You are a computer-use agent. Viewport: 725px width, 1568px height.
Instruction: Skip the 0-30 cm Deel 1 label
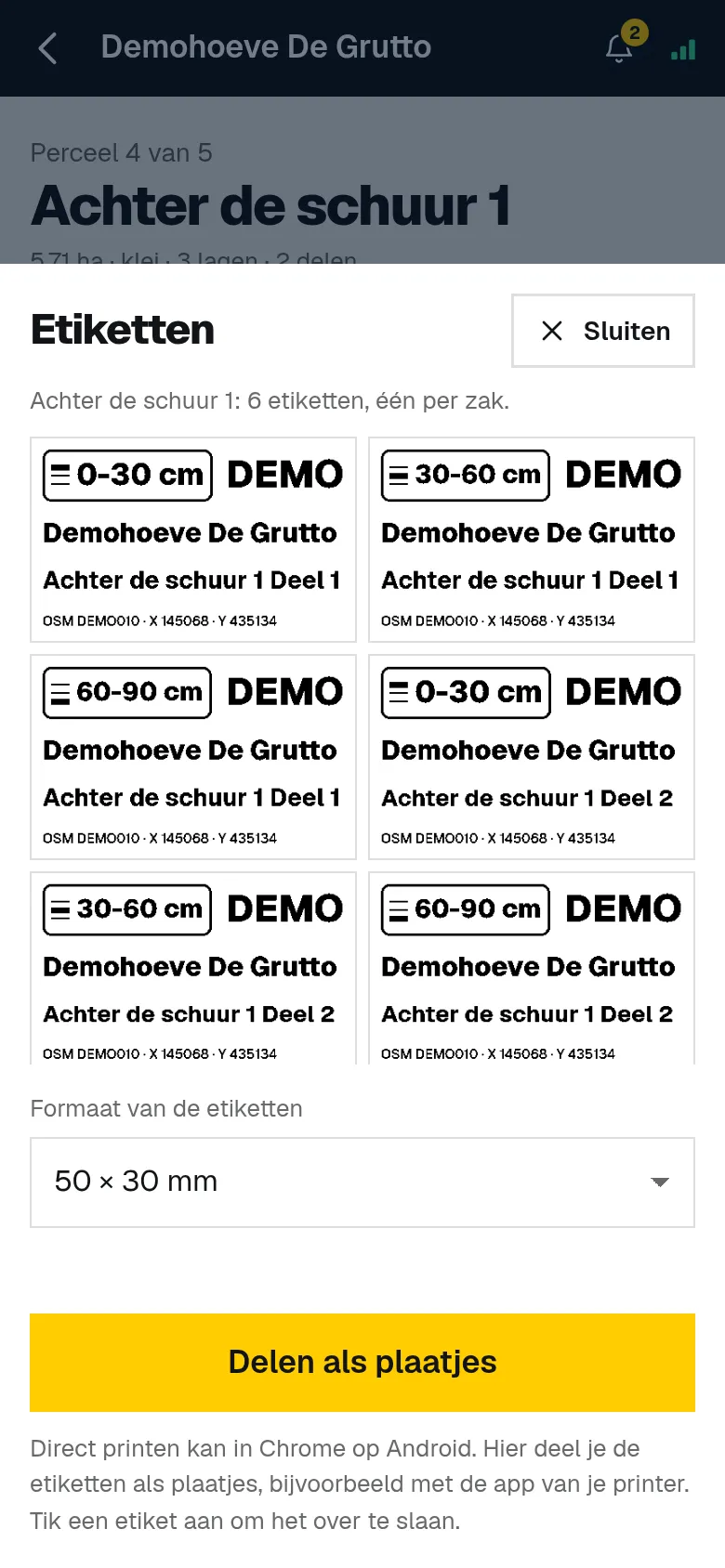coord(193,540)
